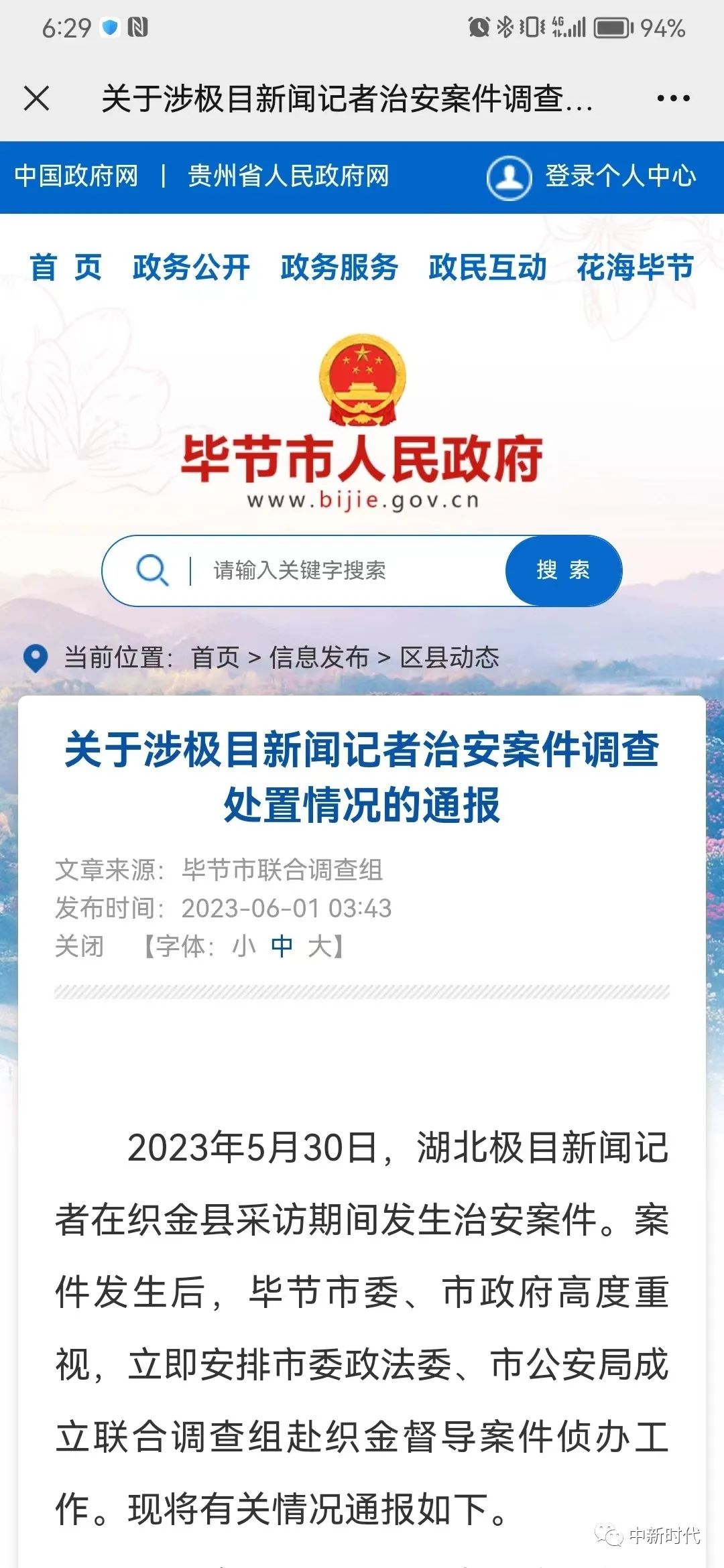This screenshot has height=1568, width=724.
Task: Switch to the 政务服务 tab
Action: [x=339, y=267]
